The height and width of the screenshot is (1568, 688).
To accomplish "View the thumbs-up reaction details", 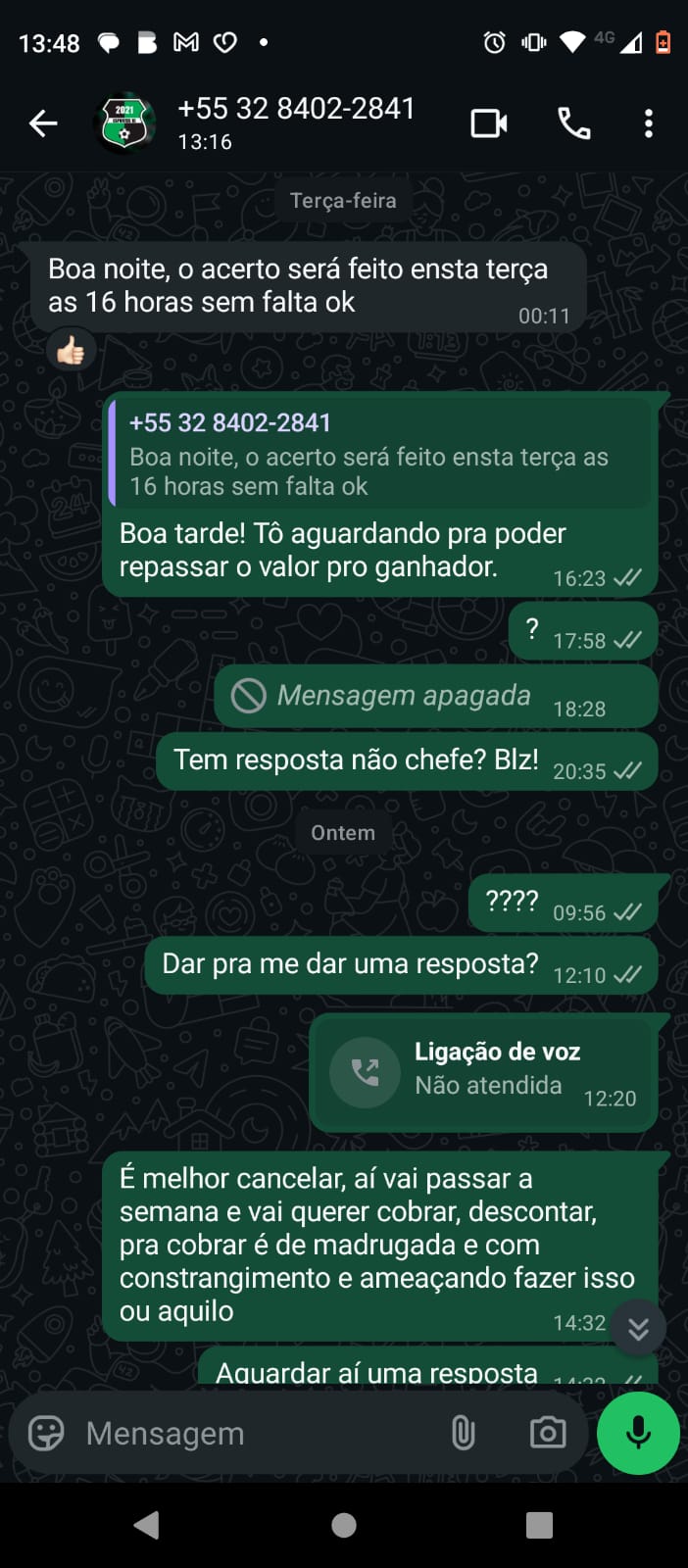I will 71,350.
